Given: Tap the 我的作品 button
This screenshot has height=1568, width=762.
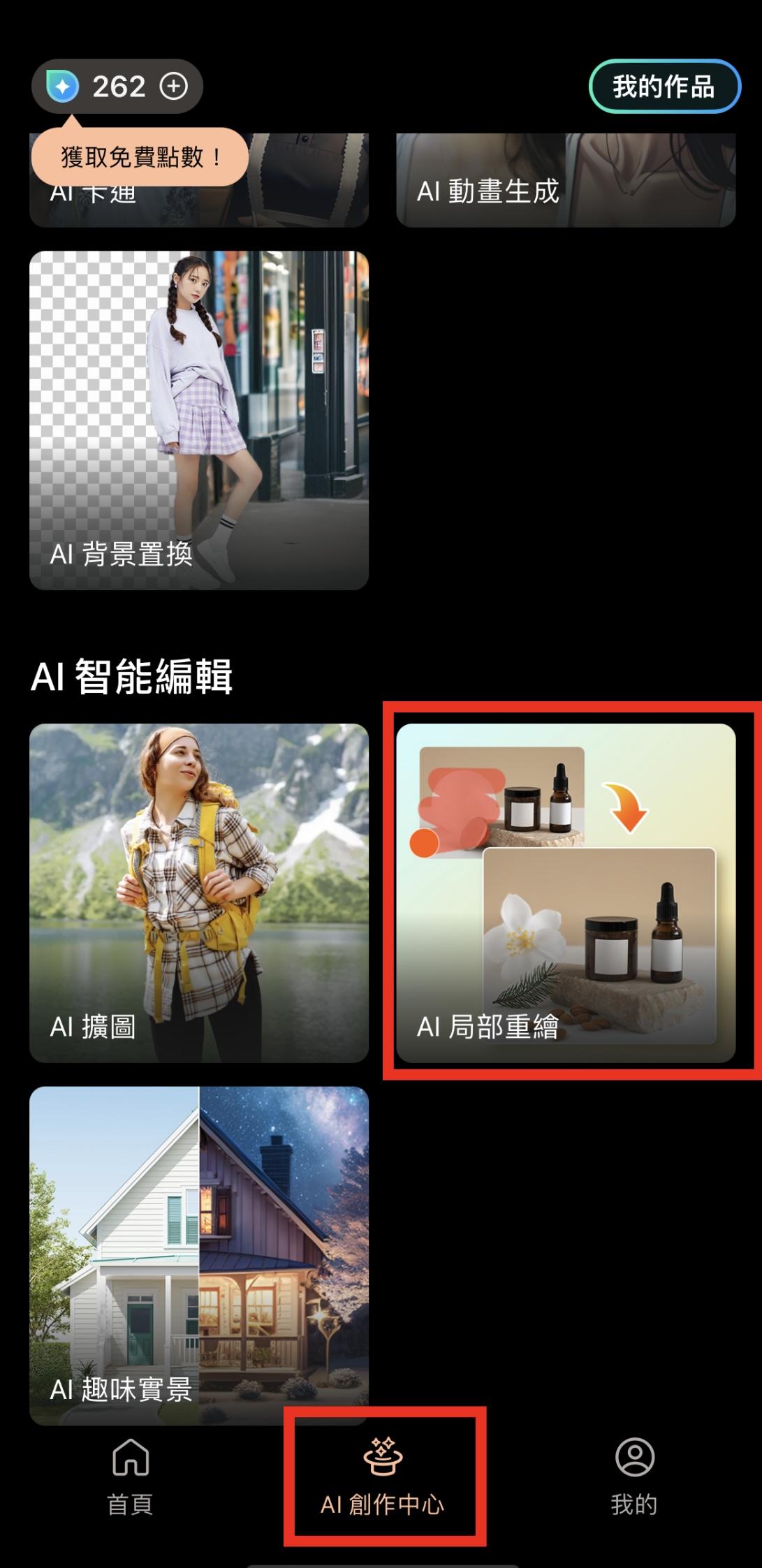Looking at the screenshot, I should pos(664,85).
